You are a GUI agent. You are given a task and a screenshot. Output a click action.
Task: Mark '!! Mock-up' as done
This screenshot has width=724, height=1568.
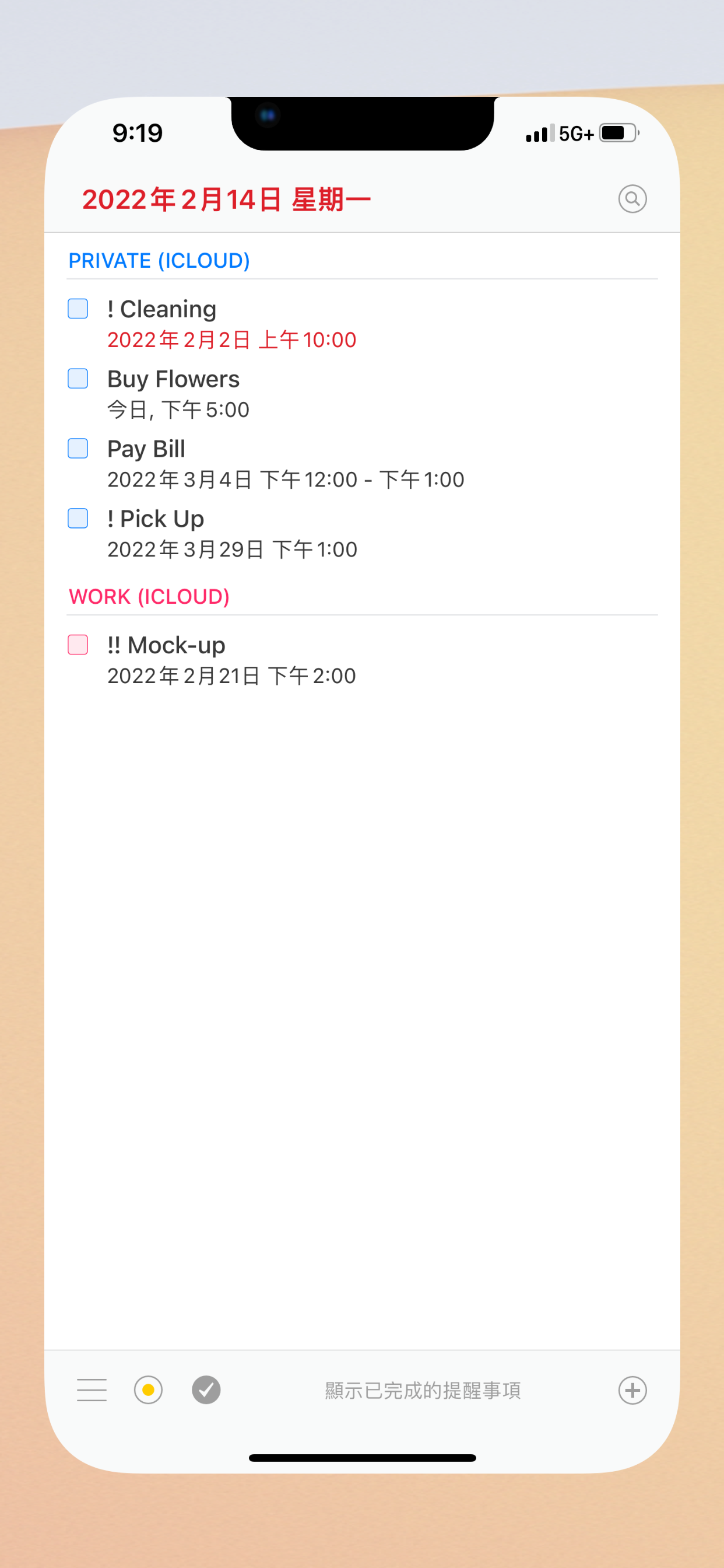coord(78,645)
